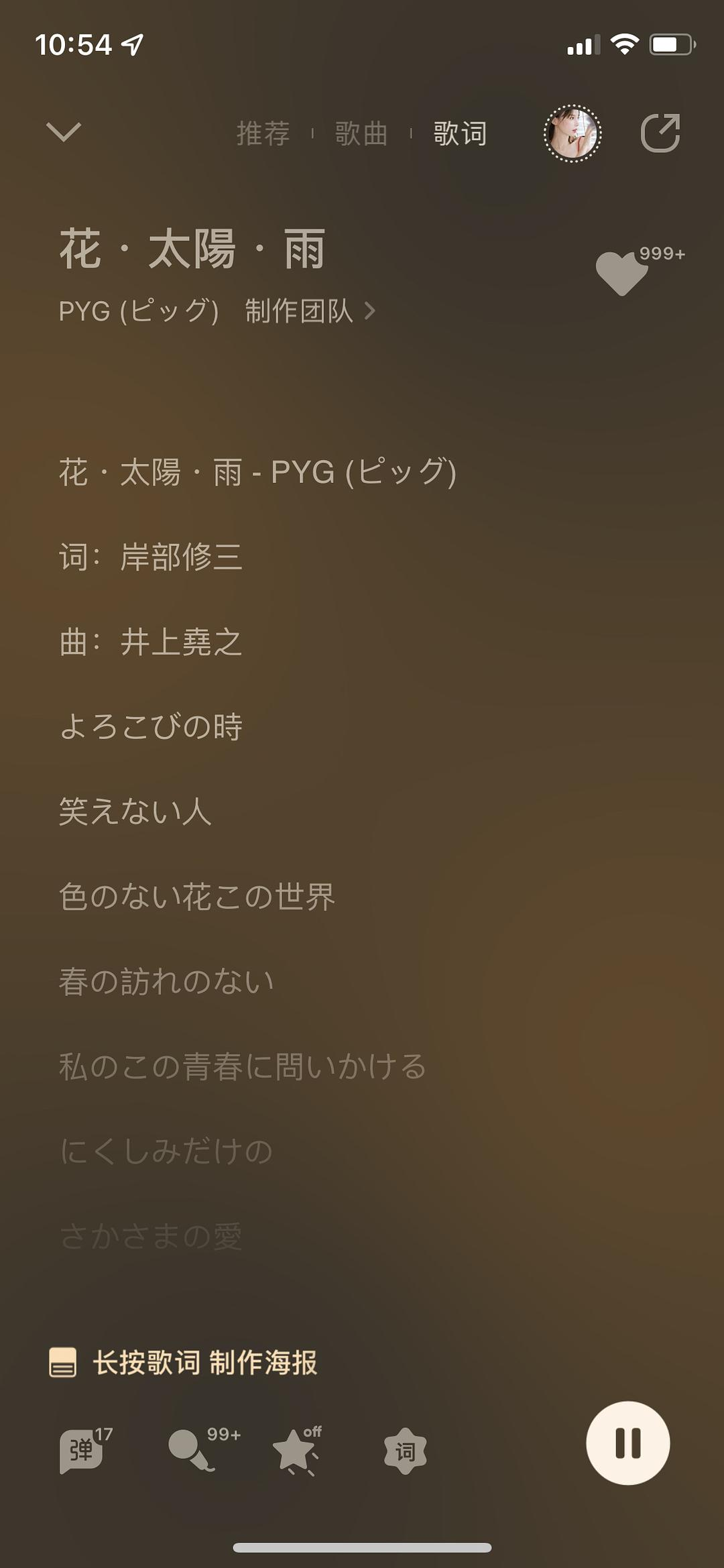Select the 歌词 tab
This screenshot has width=724, height=1568.
click(460, 133)
